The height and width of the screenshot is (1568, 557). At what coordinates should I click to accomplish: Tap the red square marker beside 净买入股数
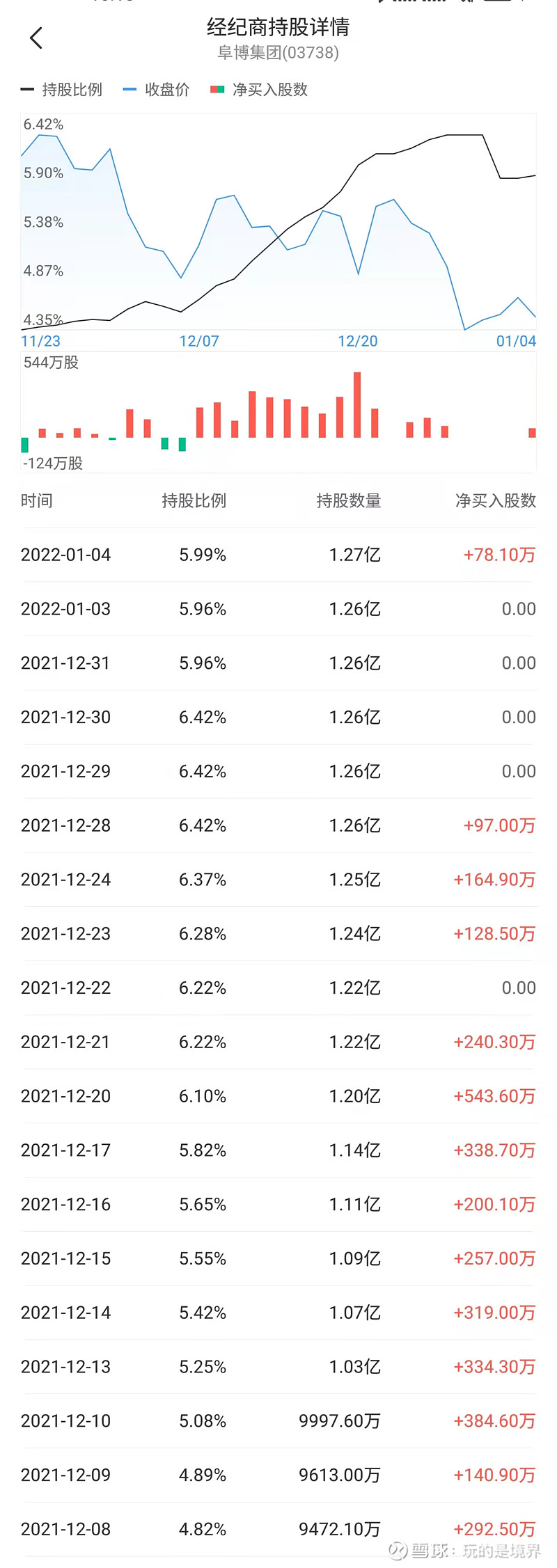point(213,90)
